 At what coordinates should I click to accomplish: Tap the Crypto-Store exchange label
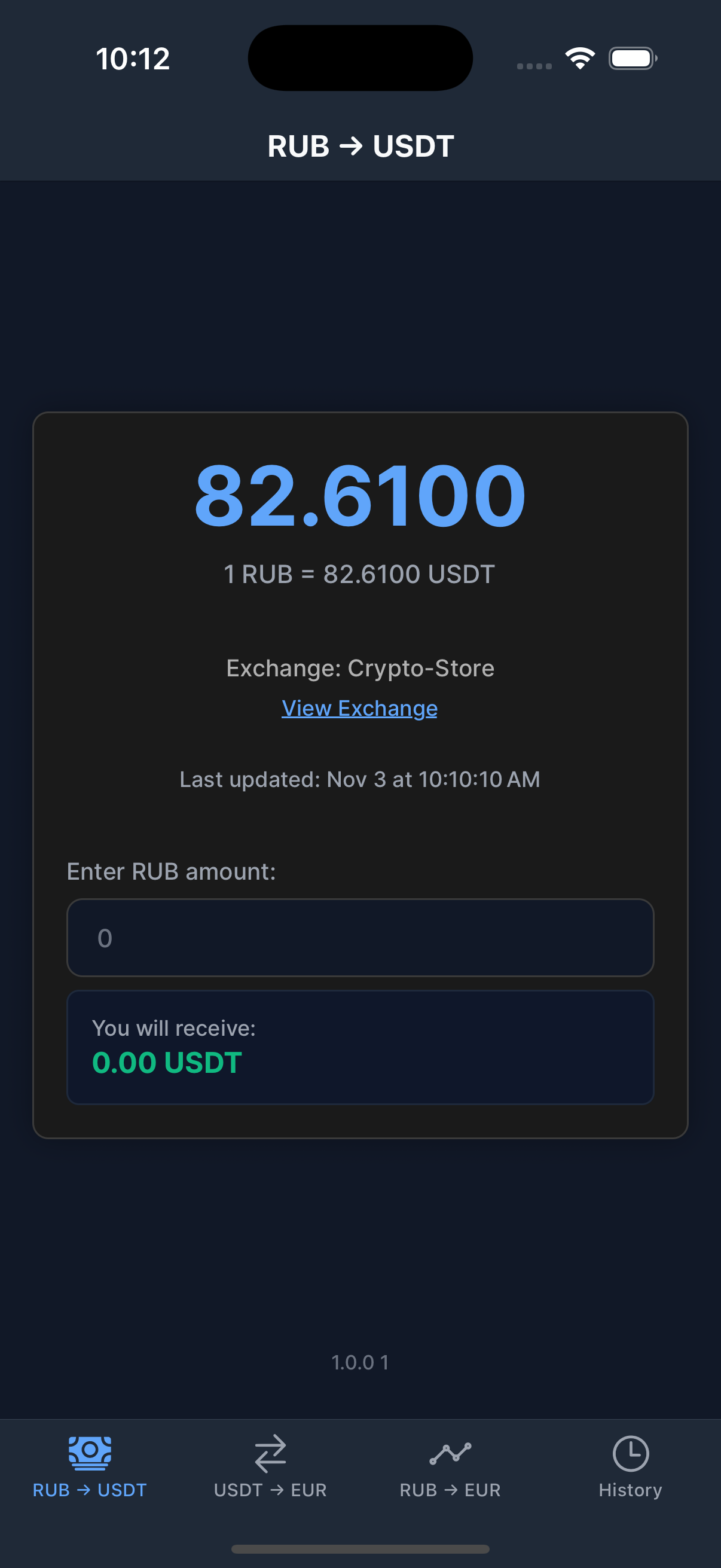[360, 668]
